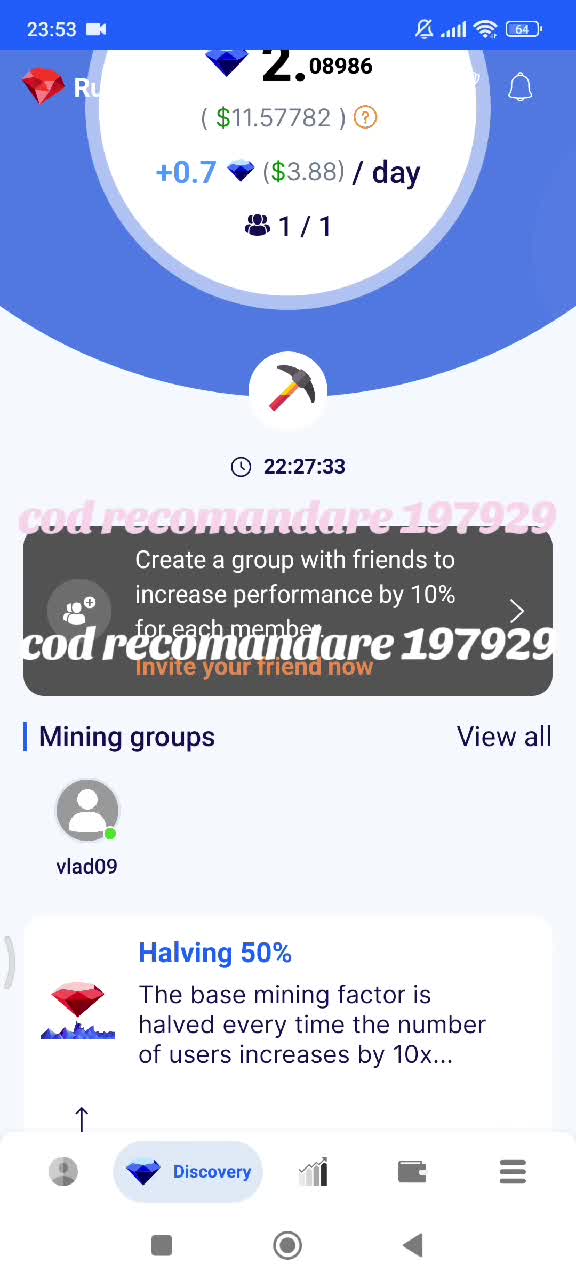Viewport: 576px width, 1280px height.
Task: Open vlad09 mining group member
Action: click(87, 828)
